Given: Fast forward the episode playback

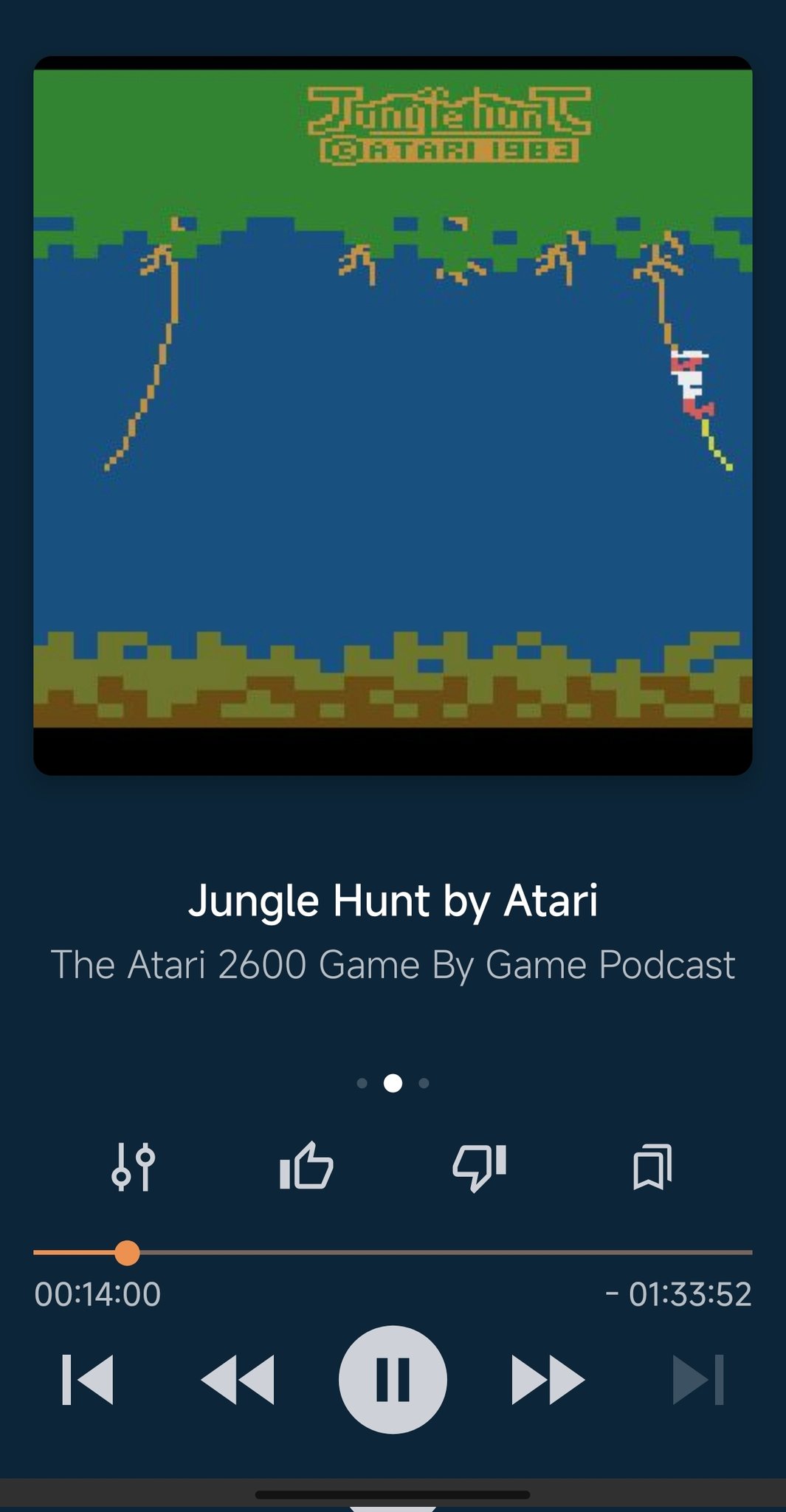Looking at the screenshot, I should pyautogui.click(x=548, y=1379).
